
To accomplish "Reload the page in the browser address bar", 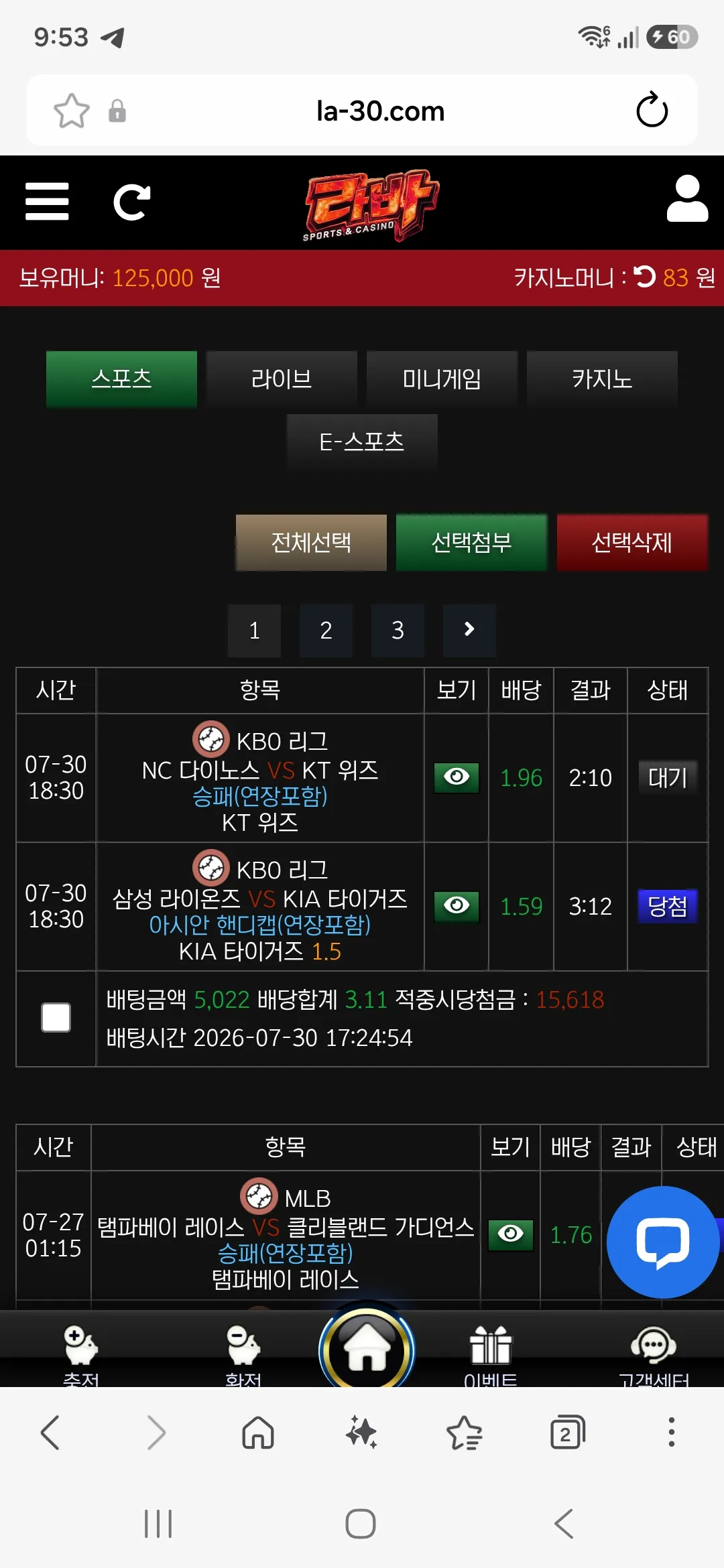I will [x=652, y=110].
